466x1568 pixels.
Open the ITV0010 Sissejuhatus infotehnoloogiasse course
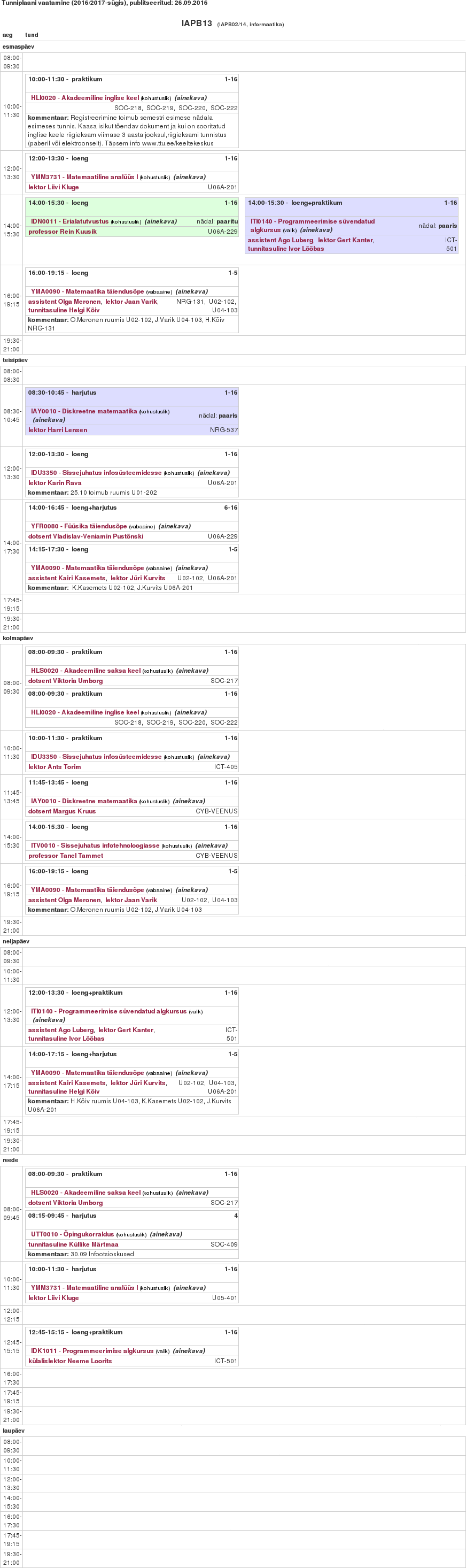(x=95, y=846)
